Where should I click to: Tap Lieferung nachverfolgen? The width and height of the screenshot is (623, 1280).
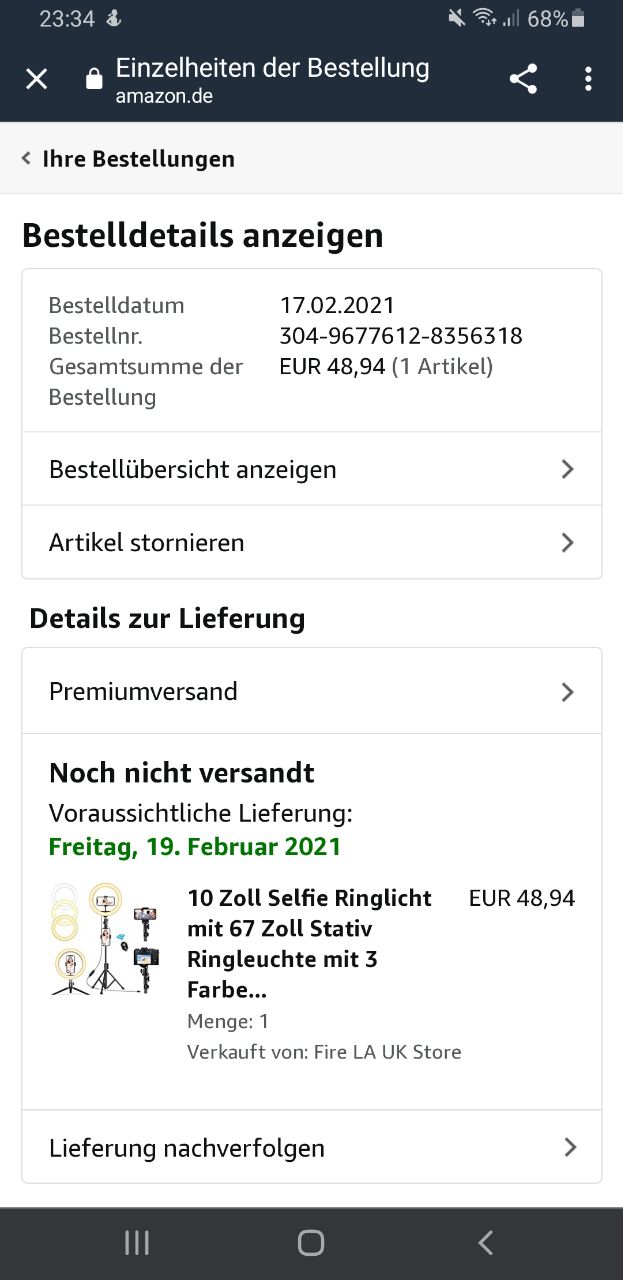click(x=311, y=1147)
